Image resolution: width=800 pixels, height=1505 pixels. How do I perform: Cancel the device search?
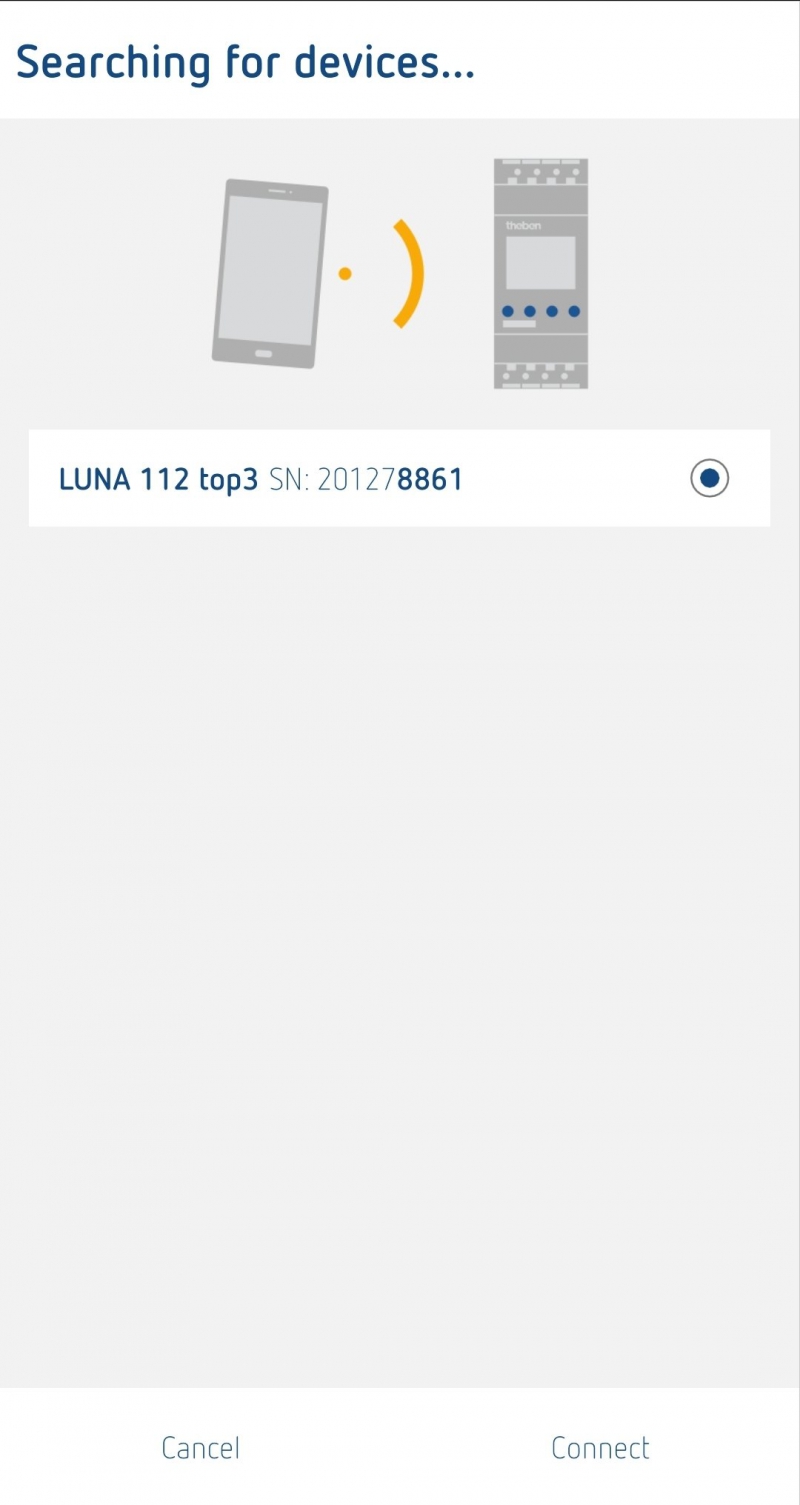200,1447
